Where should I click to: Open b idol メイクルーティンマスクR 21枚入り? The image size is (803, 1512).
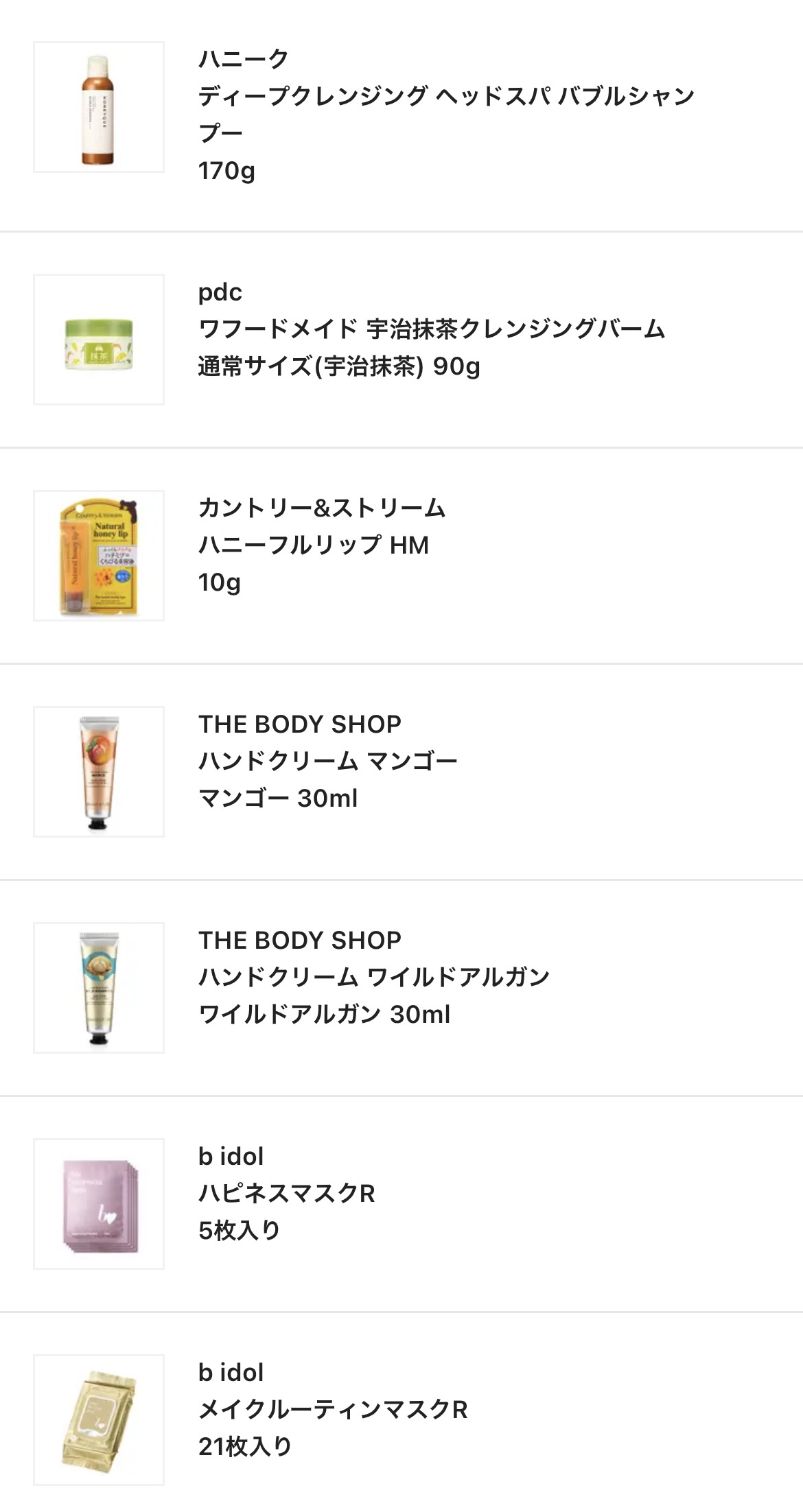[x=333, y=1410]
